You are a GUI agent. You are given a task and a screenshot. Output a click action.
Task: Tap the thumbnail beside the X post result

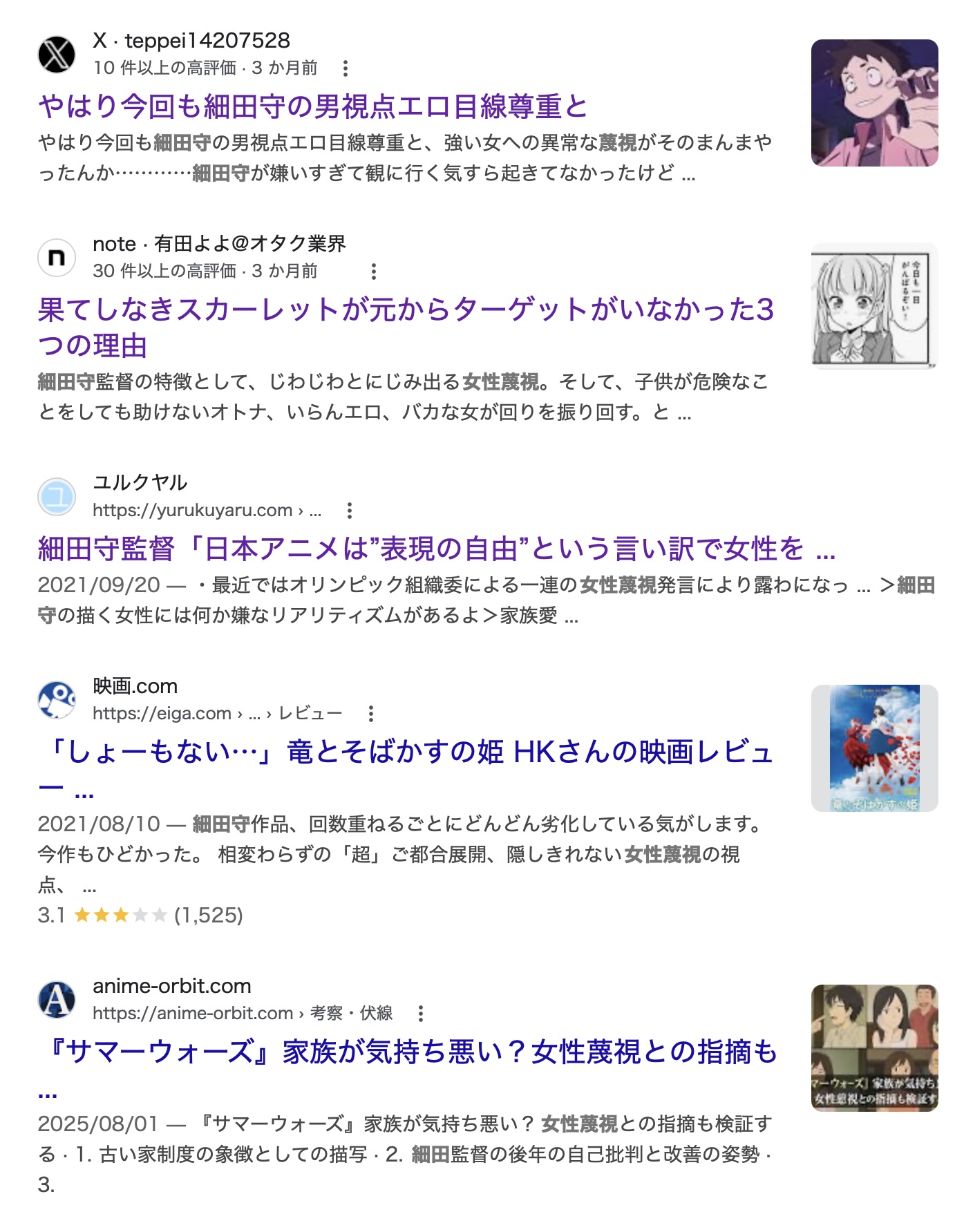pos(874,103)
